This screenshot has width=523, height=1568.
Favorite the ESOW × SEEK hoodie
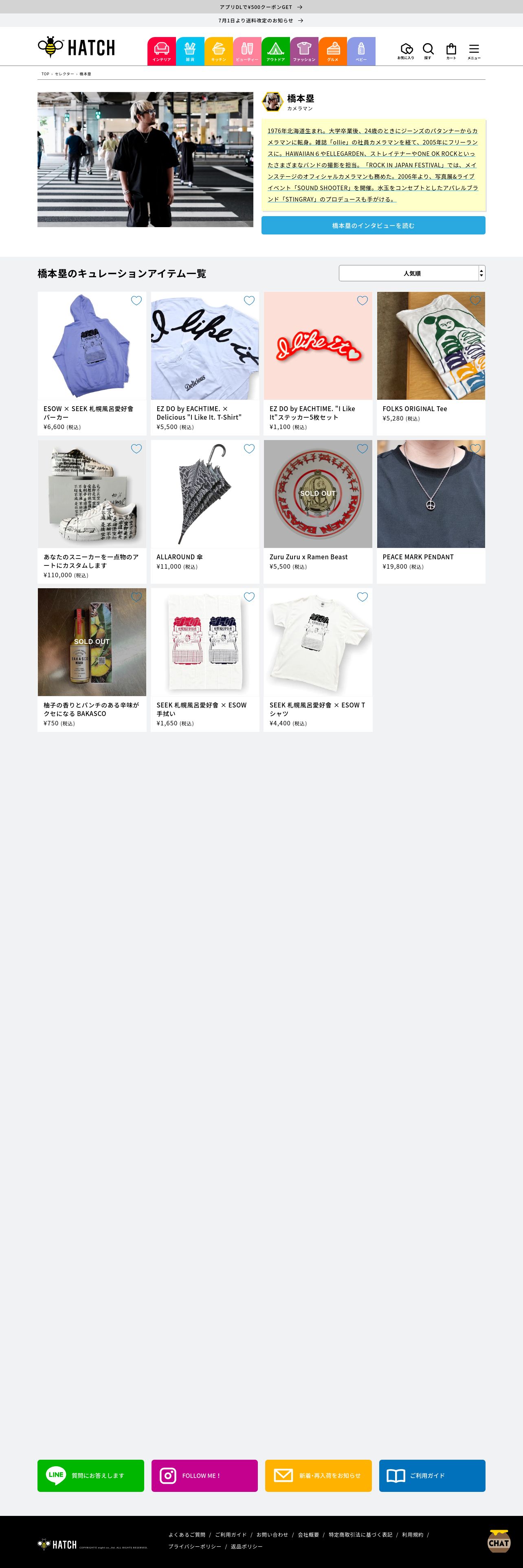(x=136, y=301)
